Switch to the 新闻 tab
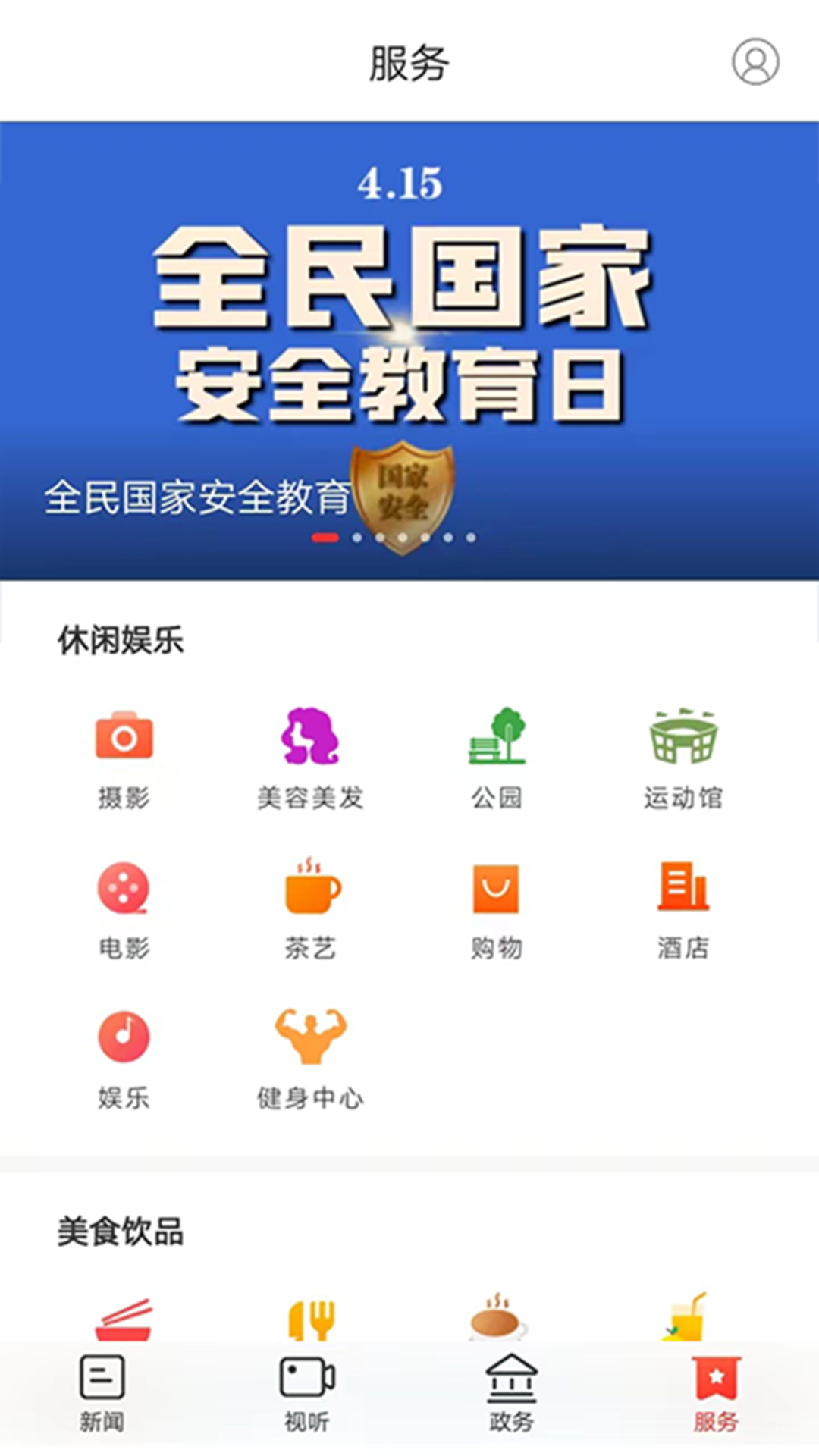The image size is (819, 1456). [102, 1393]
